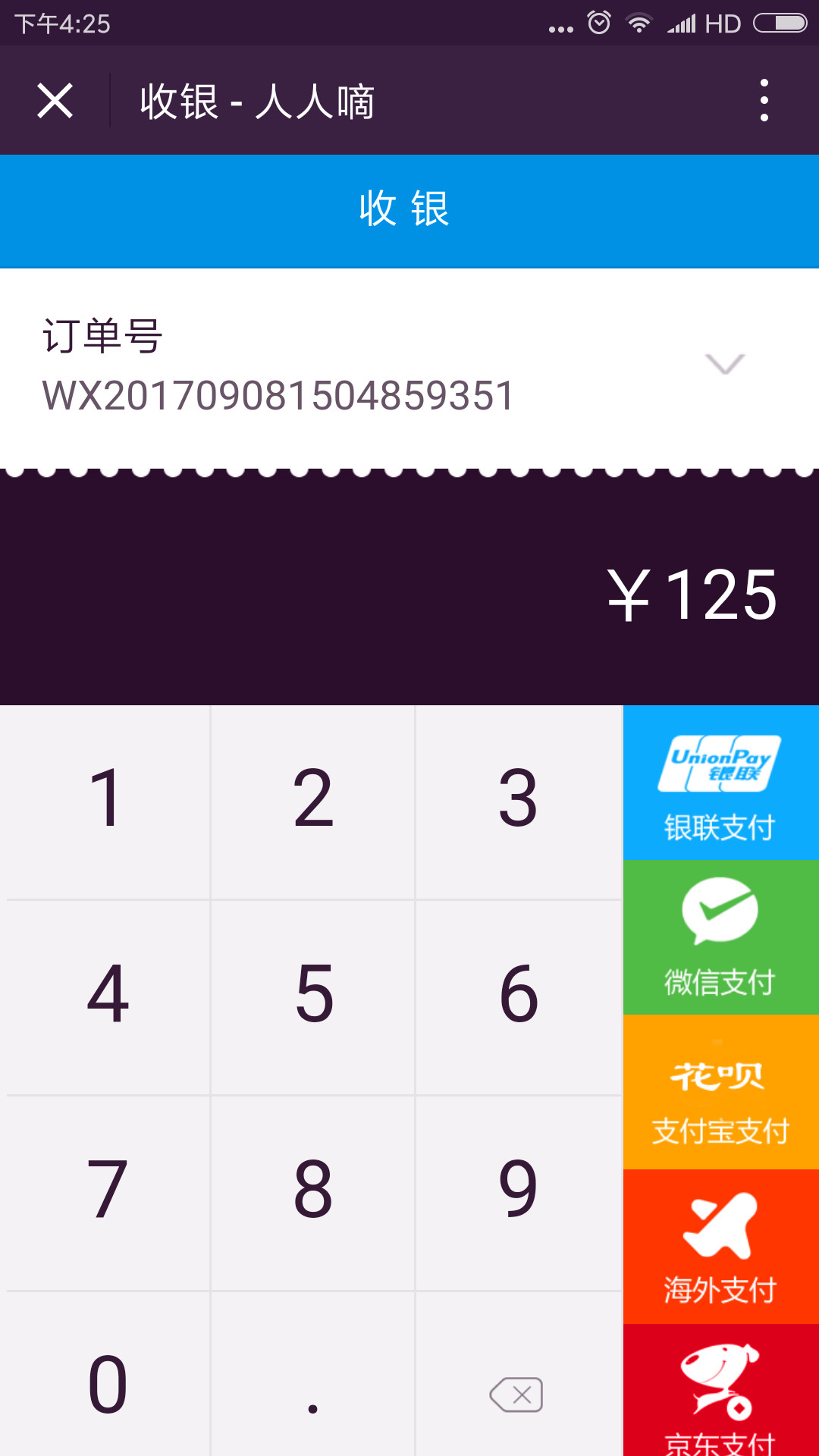Image resolution: width=819 pixels, height=1456 pixels.
Task: Expand the order number details
Action: click(x=724, y=365)
